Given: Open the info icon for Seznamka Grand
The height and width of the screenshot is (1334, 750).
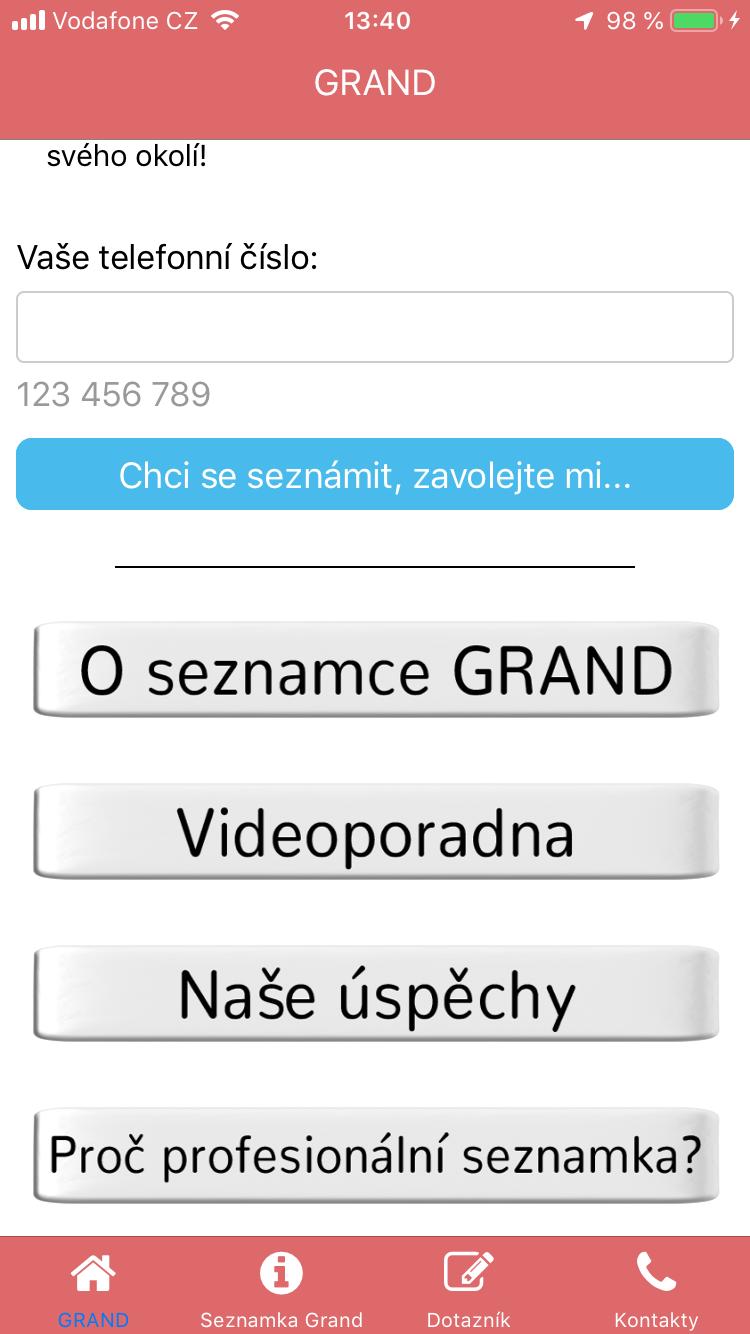Looking at the screenshot, I should 280,1271.
